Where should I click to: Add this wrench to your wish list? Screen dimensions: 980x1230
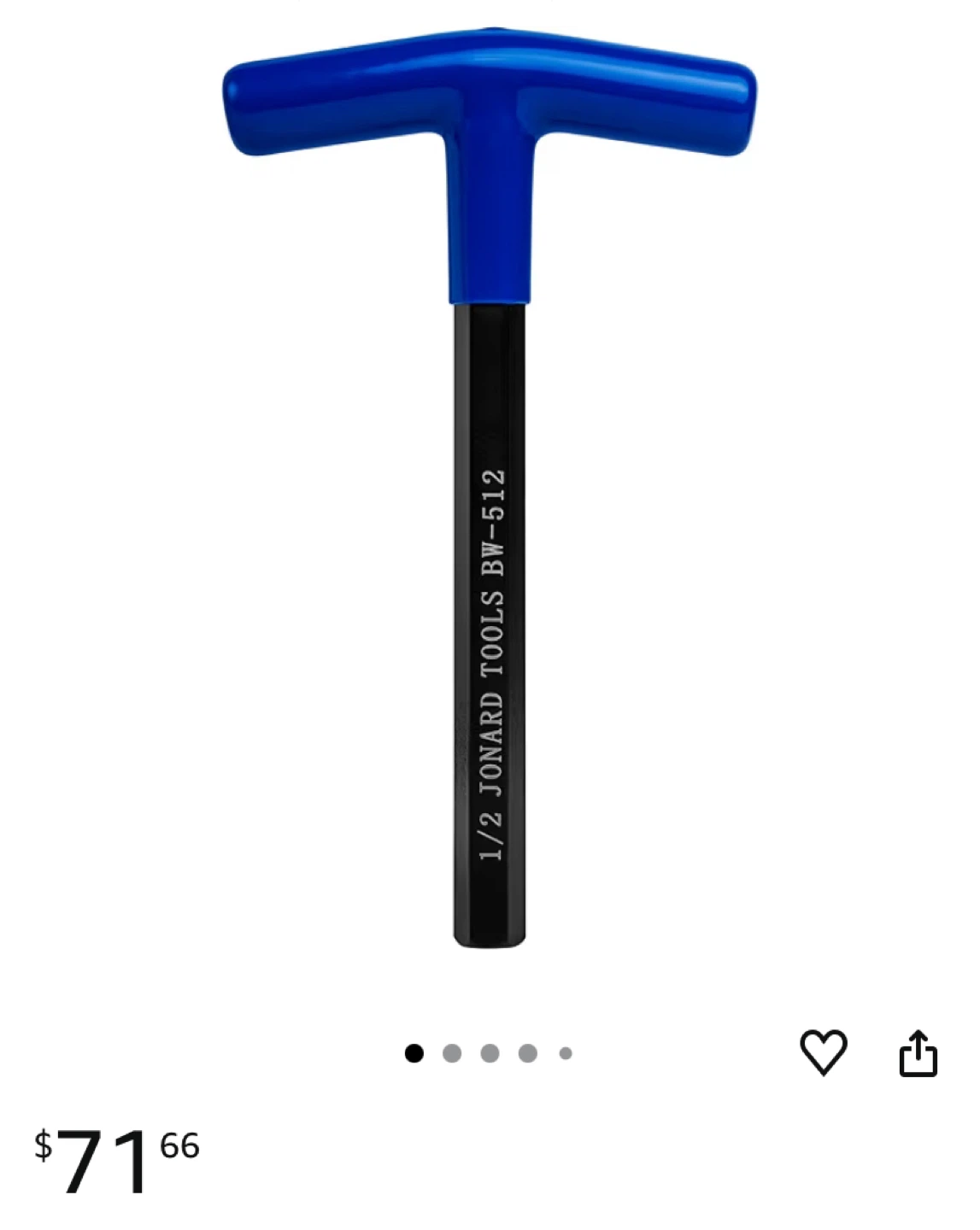tap(823, 1051)
